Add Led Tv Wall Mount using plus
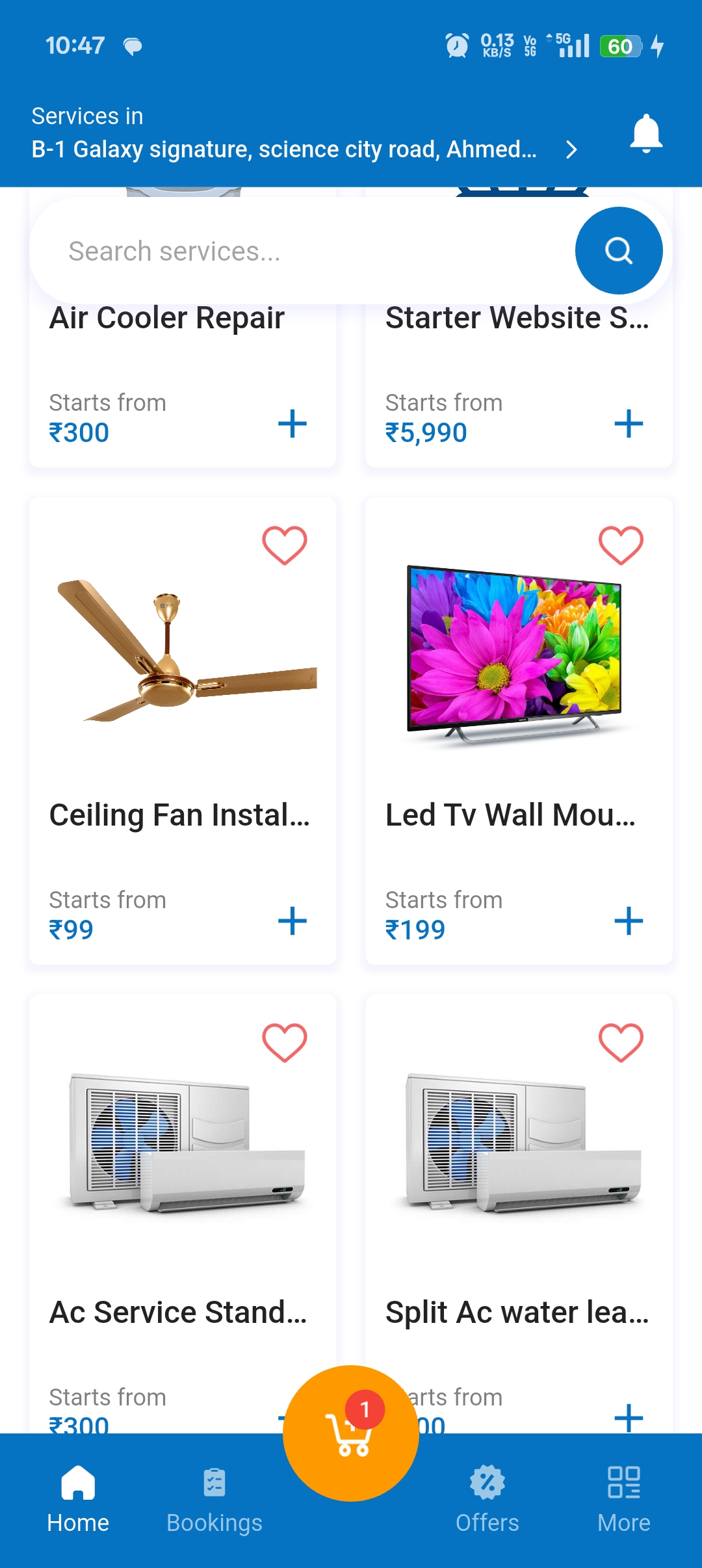702x1568 pixels. click(x=627, y=921)
